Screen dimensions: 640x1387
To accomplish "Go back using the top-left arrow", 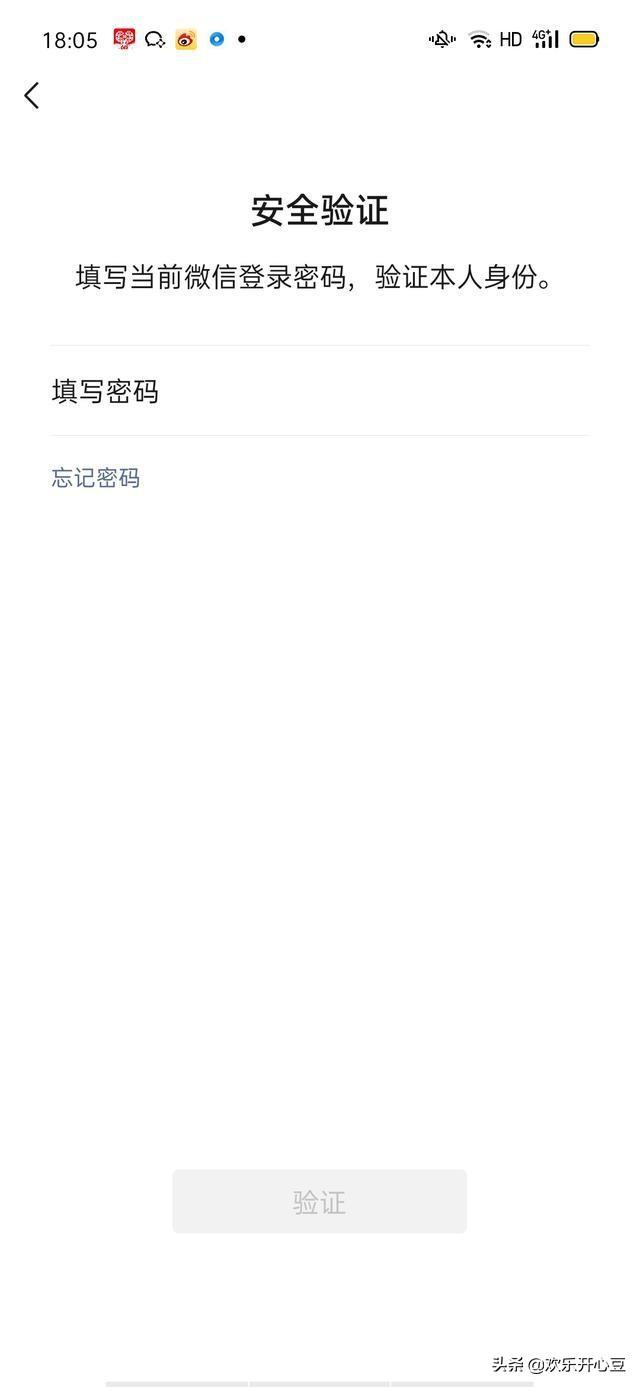I will 32,96.
